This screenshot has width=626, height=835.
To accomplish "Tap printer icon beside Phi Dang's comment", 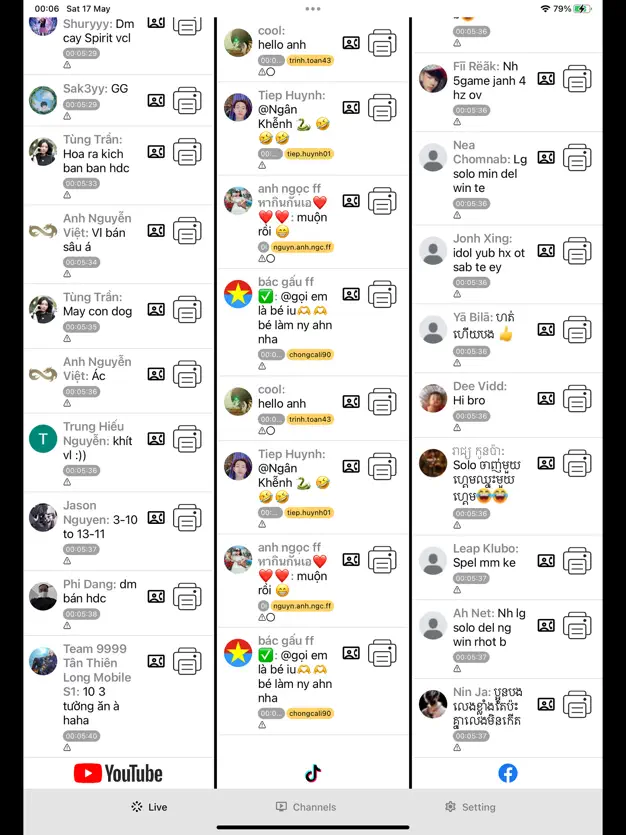I will (187, 596).
